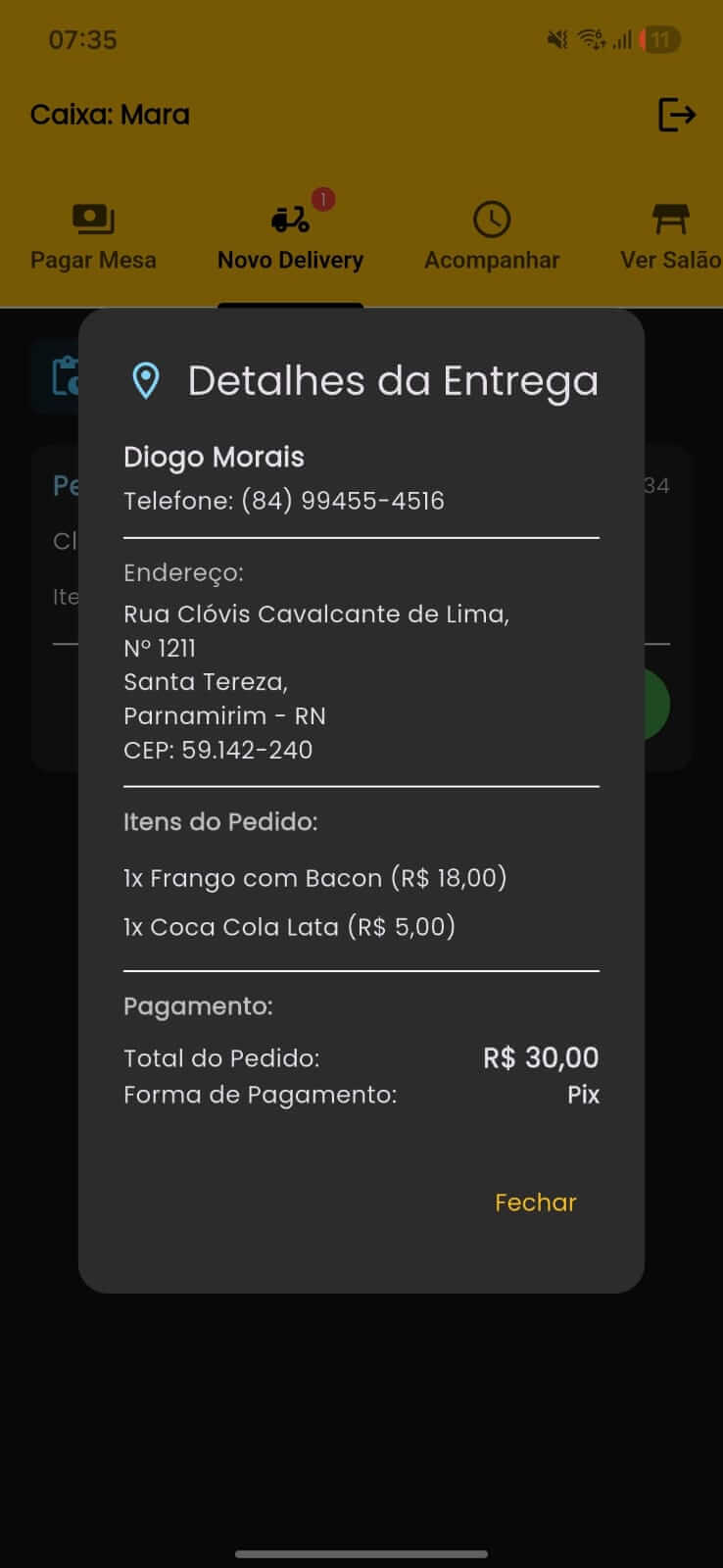Viewport: 723px width, 1568px height.
Task: Tap the delivery notification badge showing 1
Action: click(x=322, y=199)
